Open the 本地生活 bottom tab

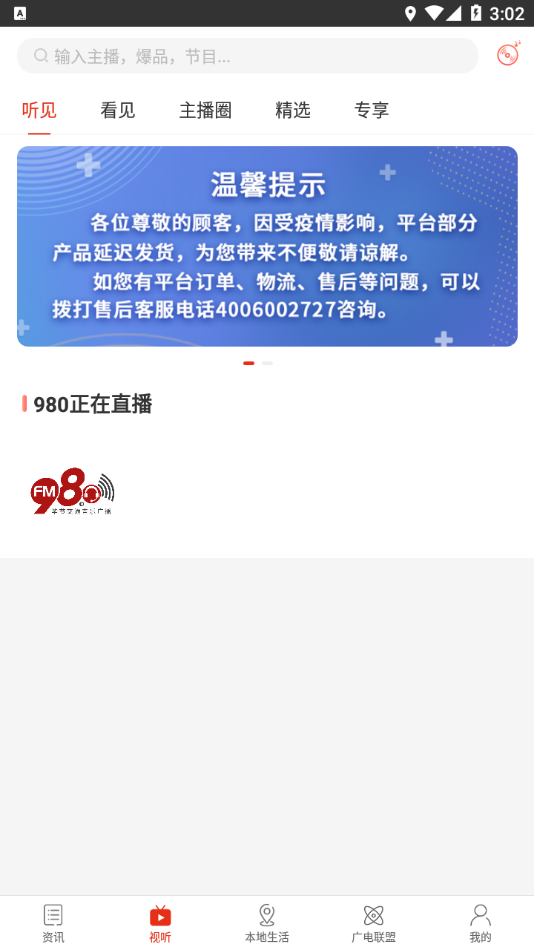[267, 923]
